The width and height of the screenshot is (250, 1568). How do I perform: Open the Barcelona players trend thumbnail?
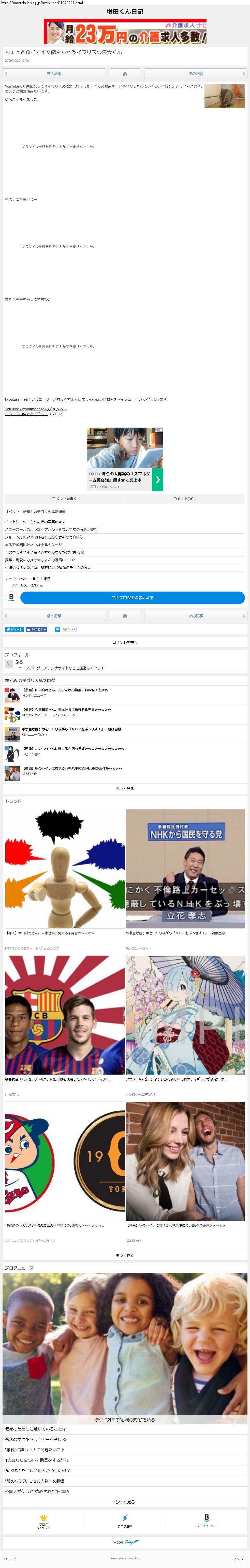pos(65,1015)
